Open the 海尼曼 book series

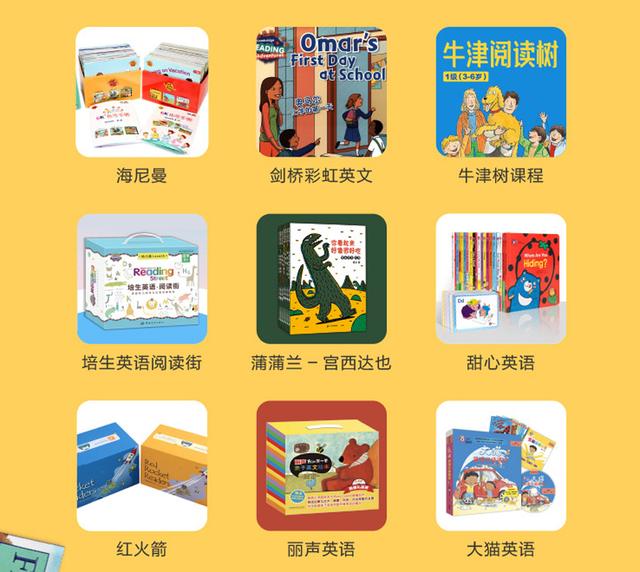tap(142, 93)
